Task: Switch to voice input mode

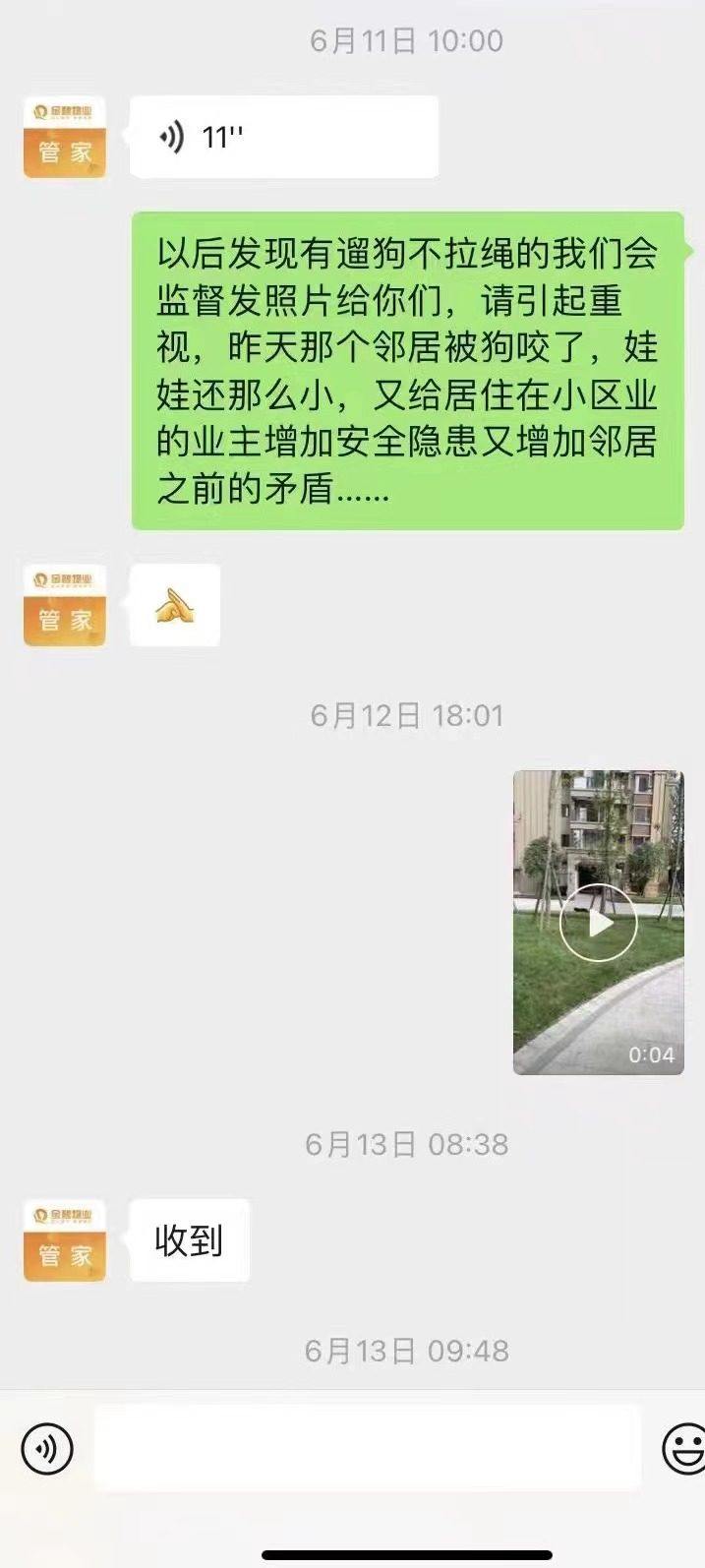Action: click(x=46, y=1448)
